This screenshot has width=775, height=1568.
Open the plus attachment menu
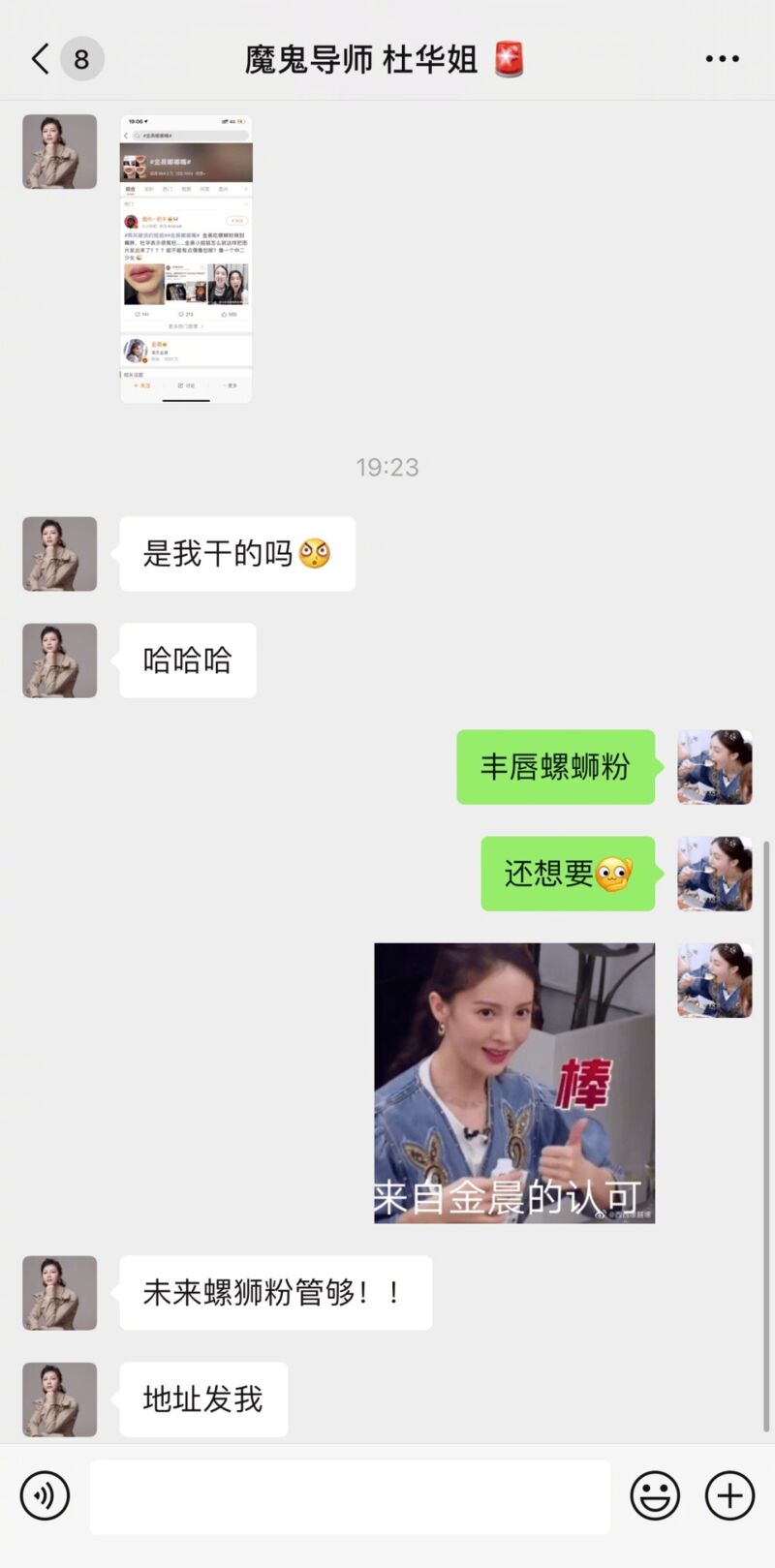click(x=729, y=1495)
